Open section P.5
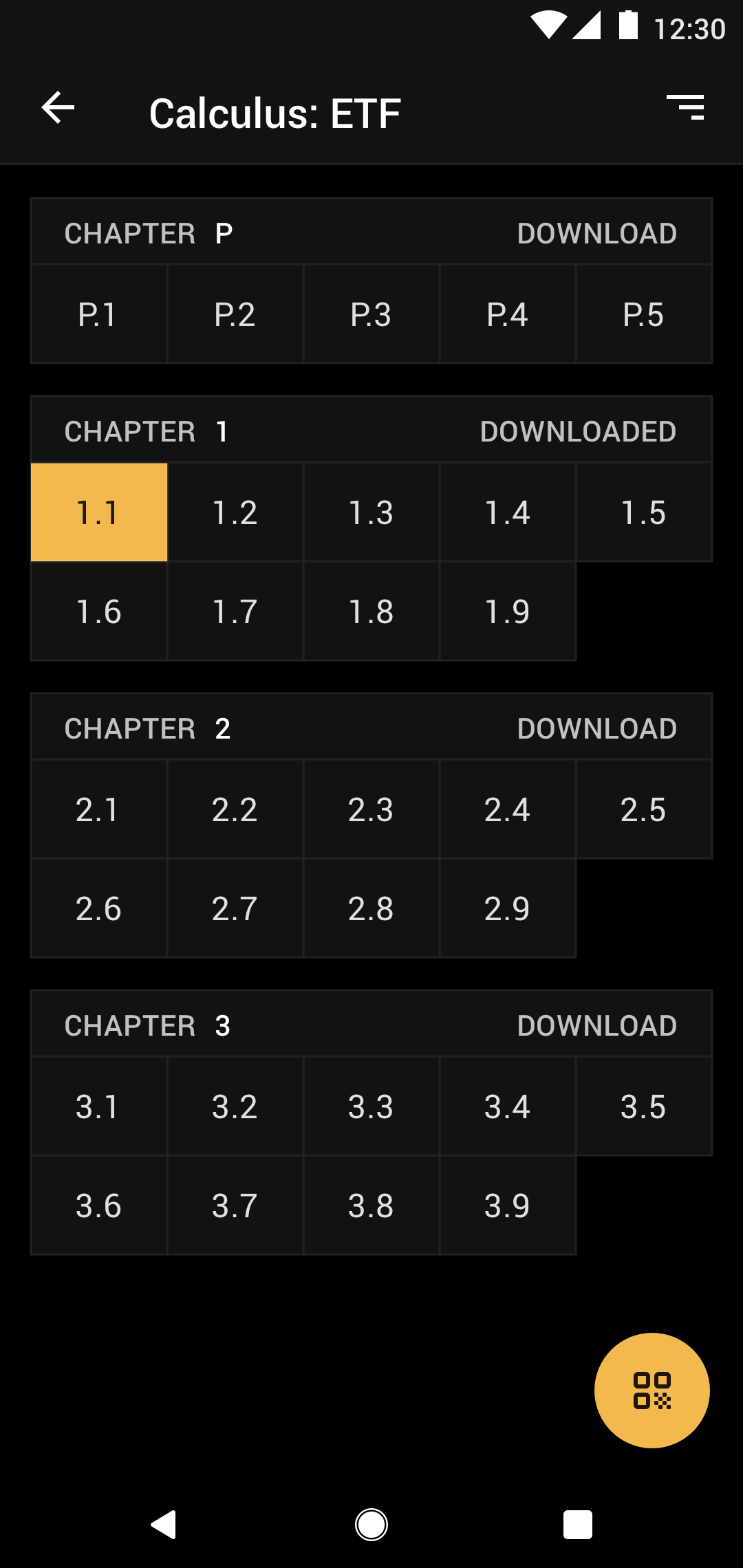 coord(643,314)
